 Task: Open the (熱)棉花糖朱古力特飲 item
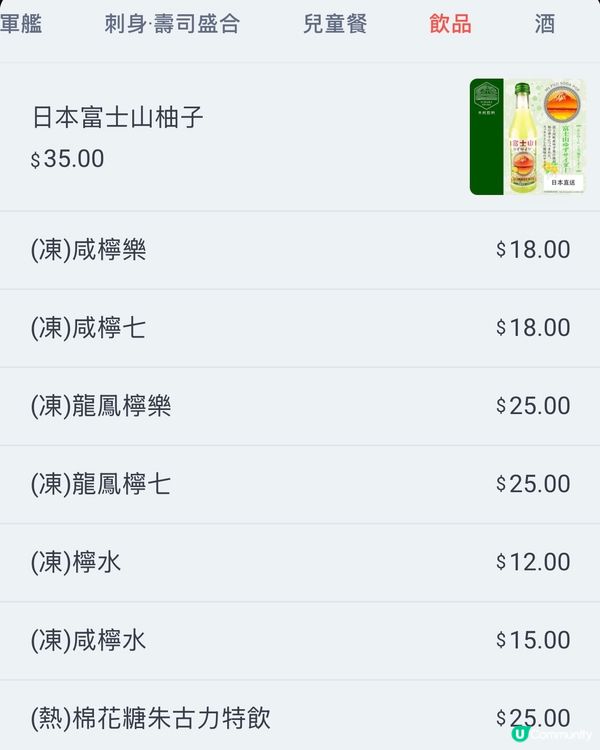click(300, 717)
